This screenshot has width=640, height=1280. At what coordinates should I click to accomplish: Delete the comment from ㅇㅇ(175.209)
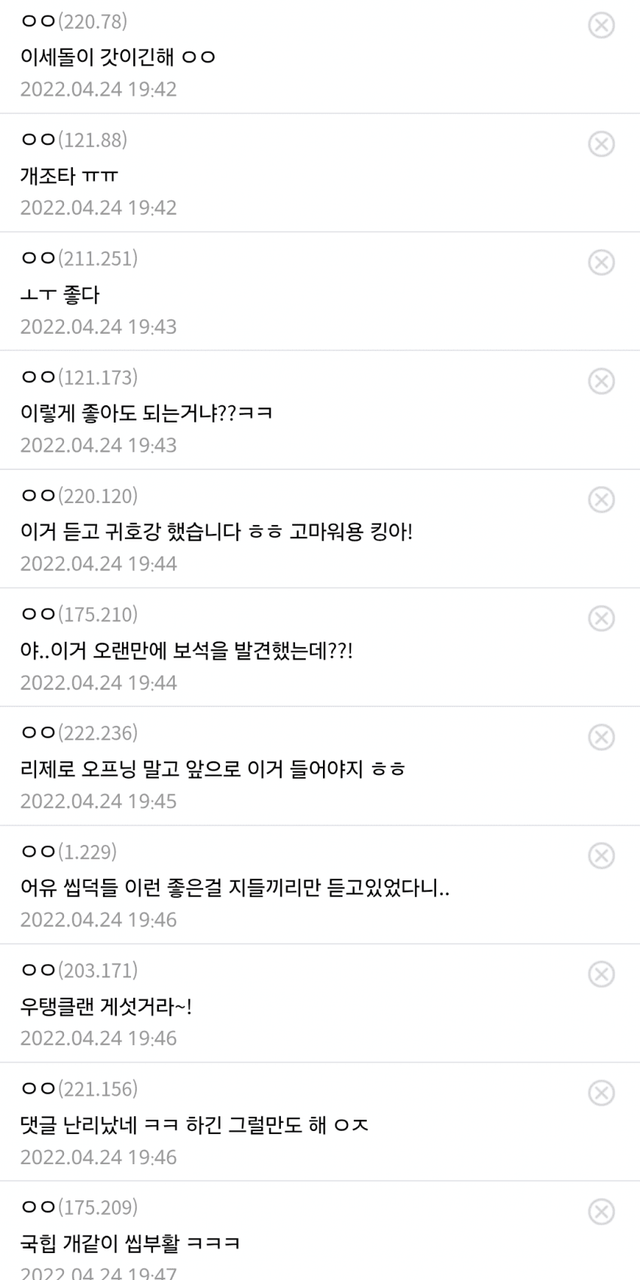[x=601, y=1211]
